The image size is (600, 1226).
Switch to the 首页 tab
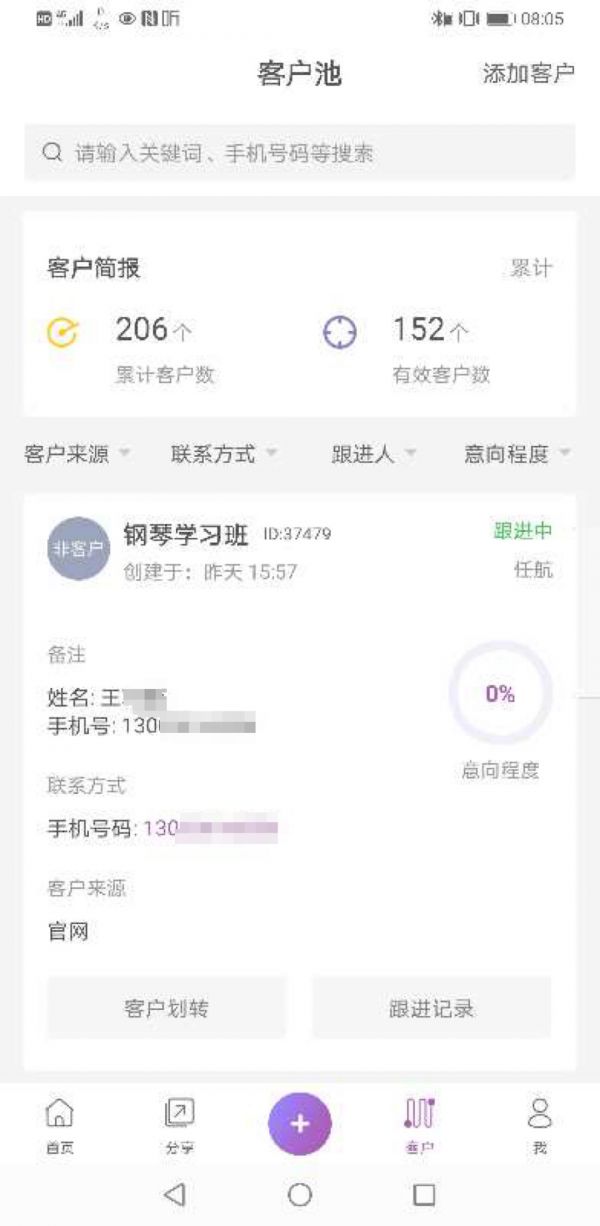tap(60, 1125)
